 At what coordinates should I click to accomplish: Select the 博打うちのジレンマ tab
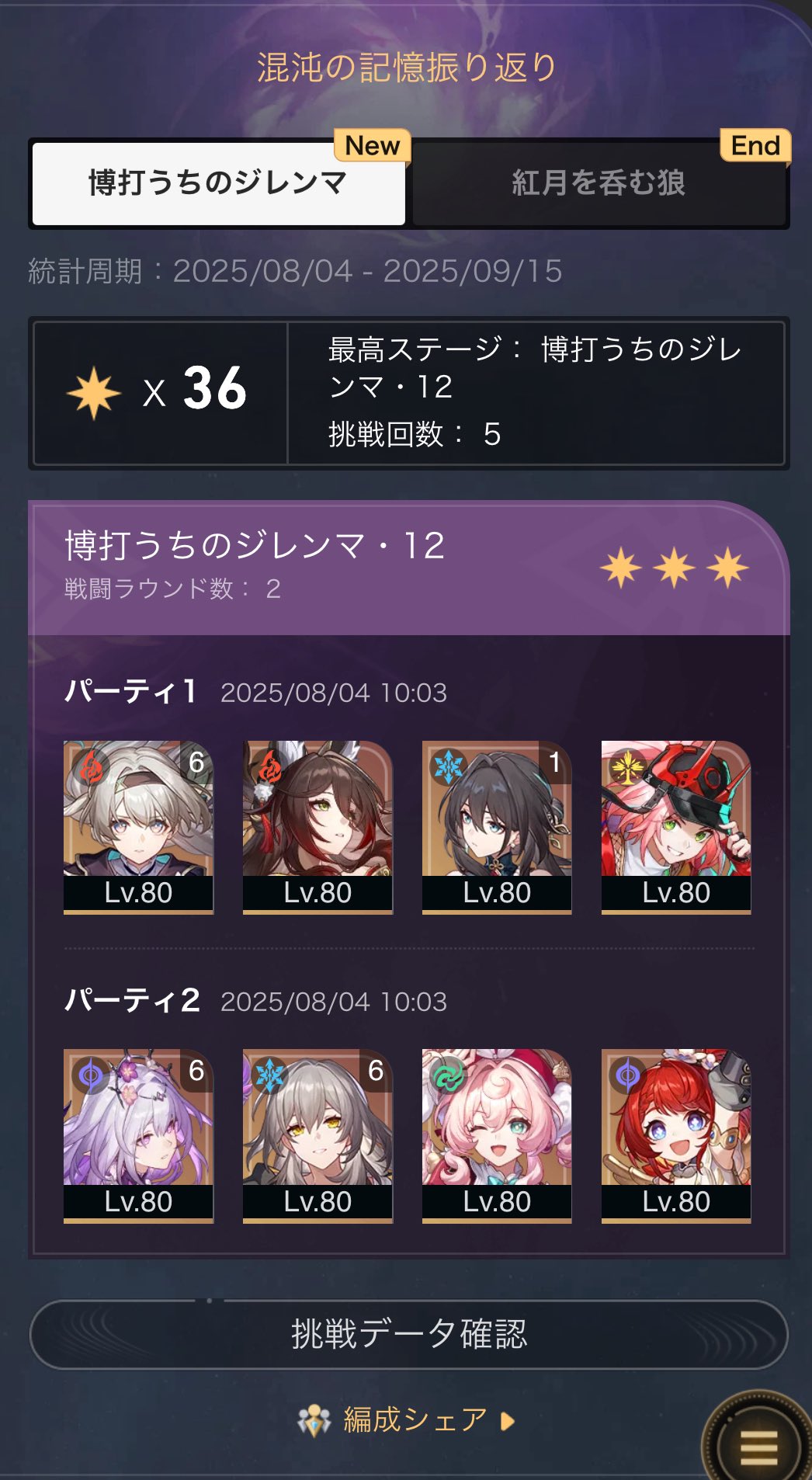[218, 183]
